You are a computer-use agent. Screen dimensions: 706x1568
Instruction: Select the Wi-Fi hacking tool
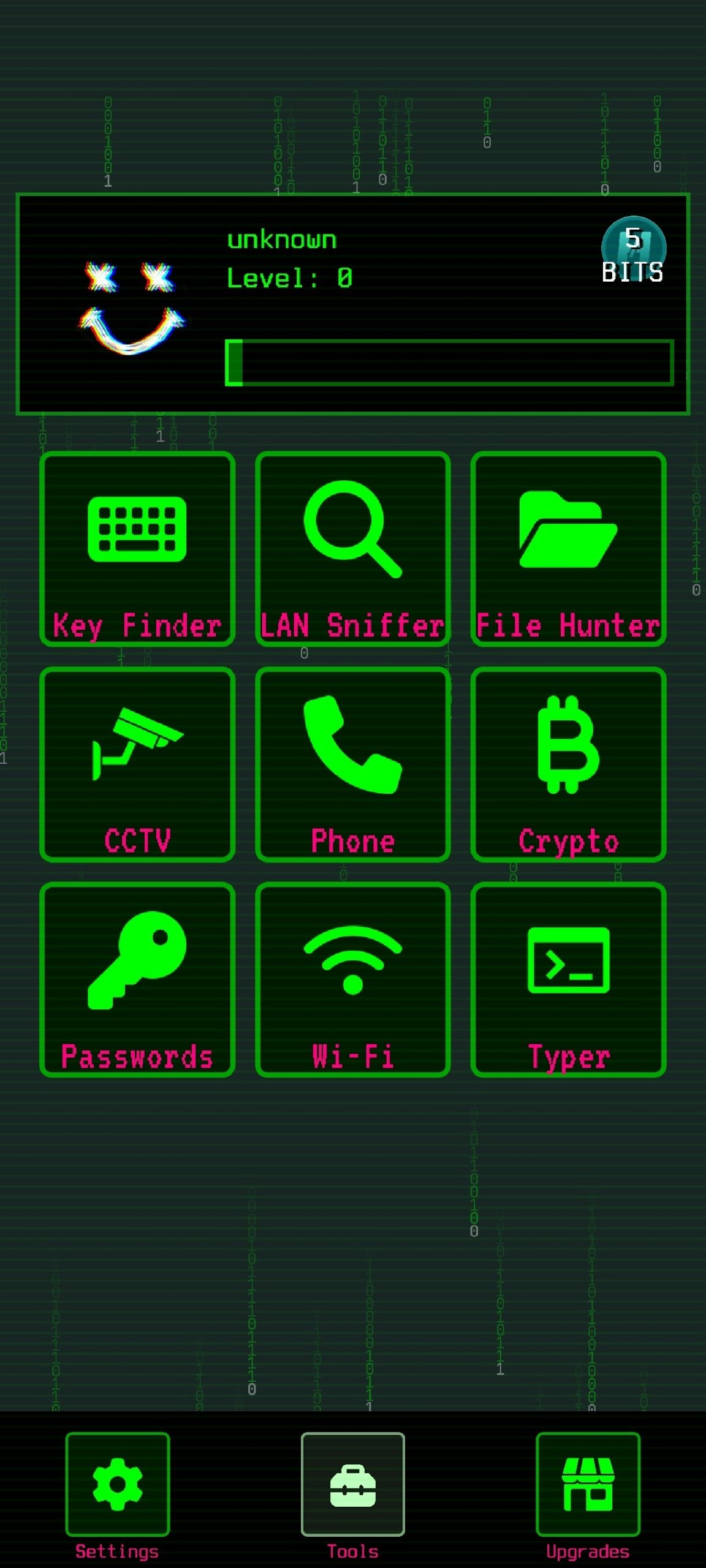tap(352, 979)
